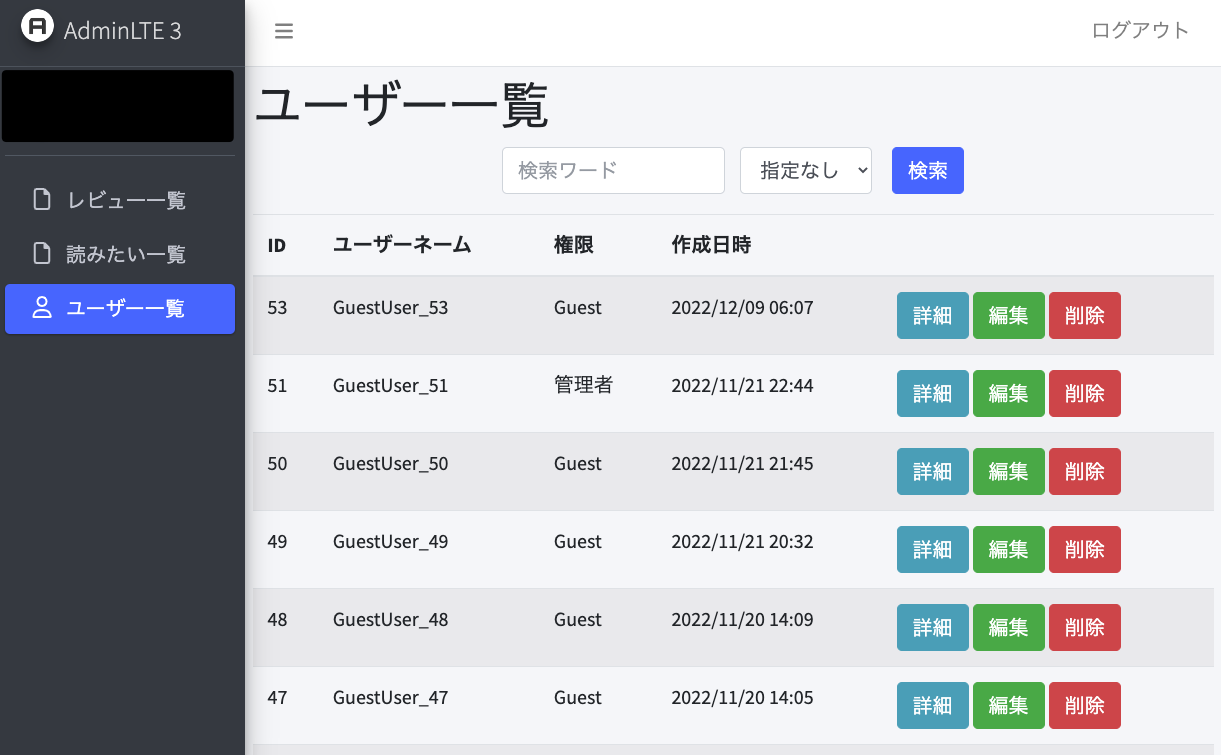This screenshot has height=755, width=1221.
Task: Focus the 検索ワード text field
Action: pyautogui.click(x=613, y=170)
